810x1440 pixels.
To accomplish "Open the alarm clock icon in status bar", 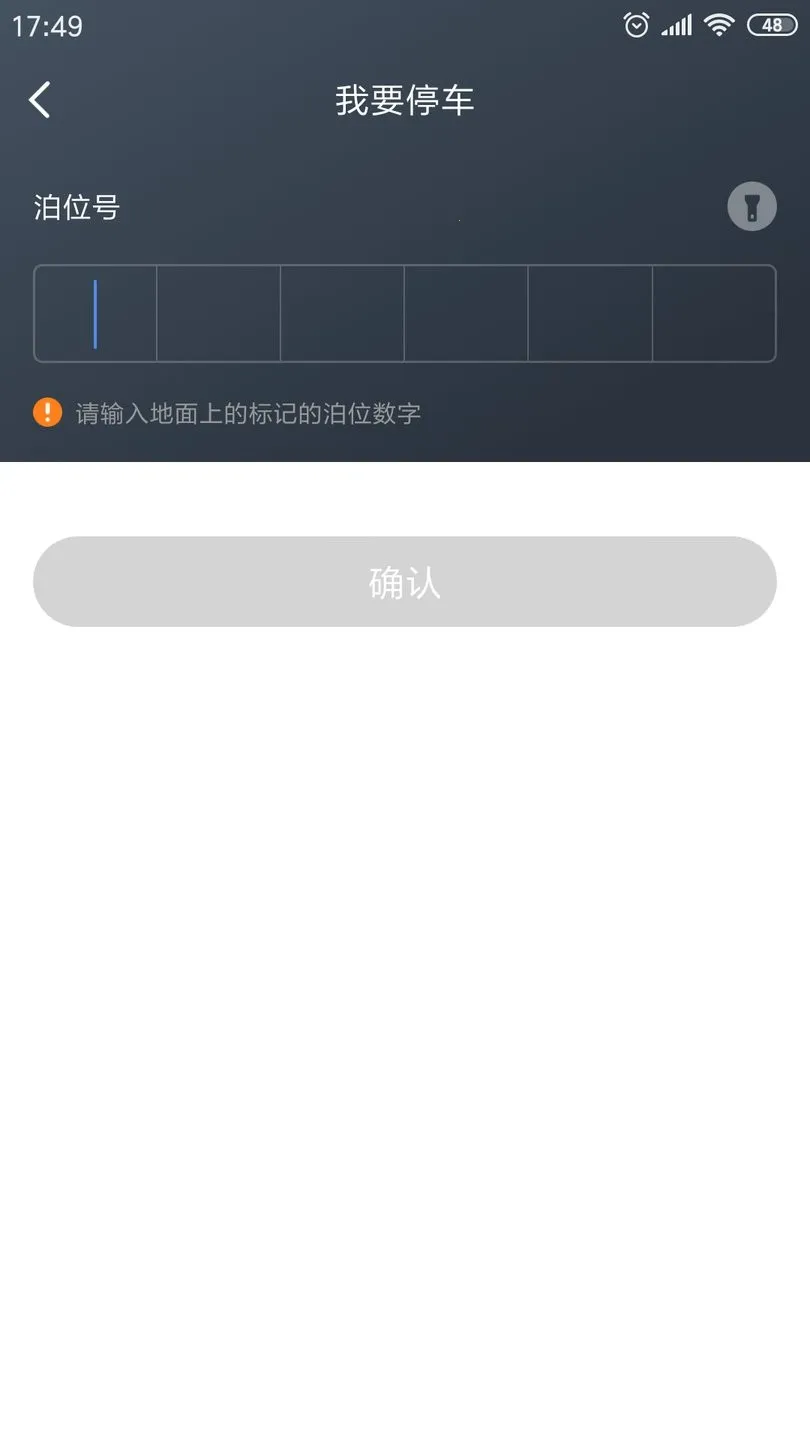I will tap(634, 24).
